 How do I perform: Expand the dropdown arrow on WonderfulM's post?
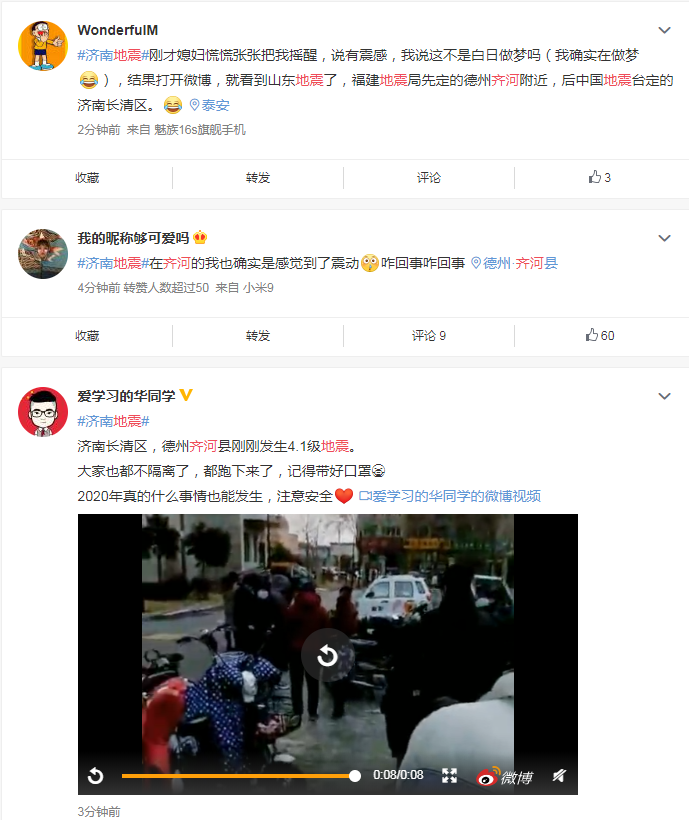664,31
